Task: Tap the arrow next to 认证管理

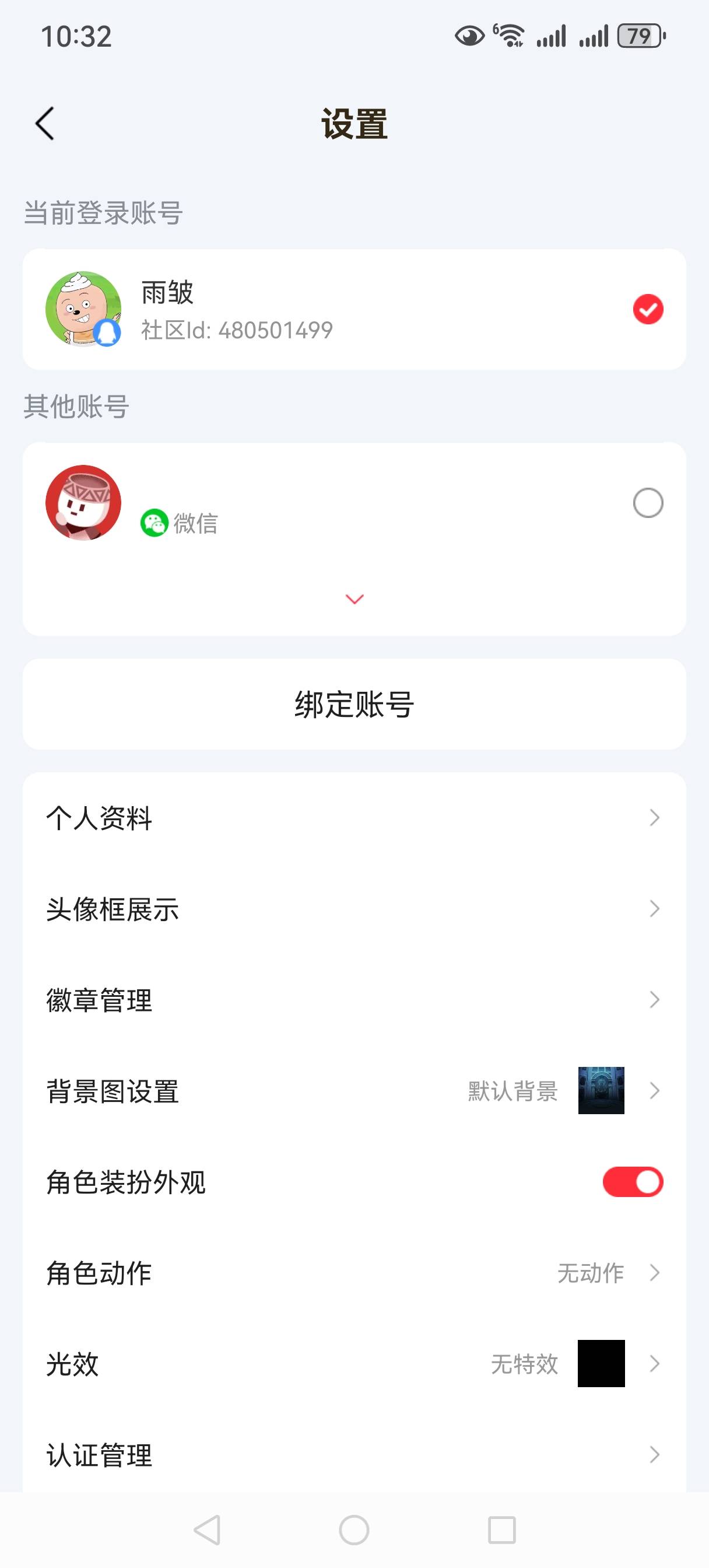Action: click(x=654, y=1455)
